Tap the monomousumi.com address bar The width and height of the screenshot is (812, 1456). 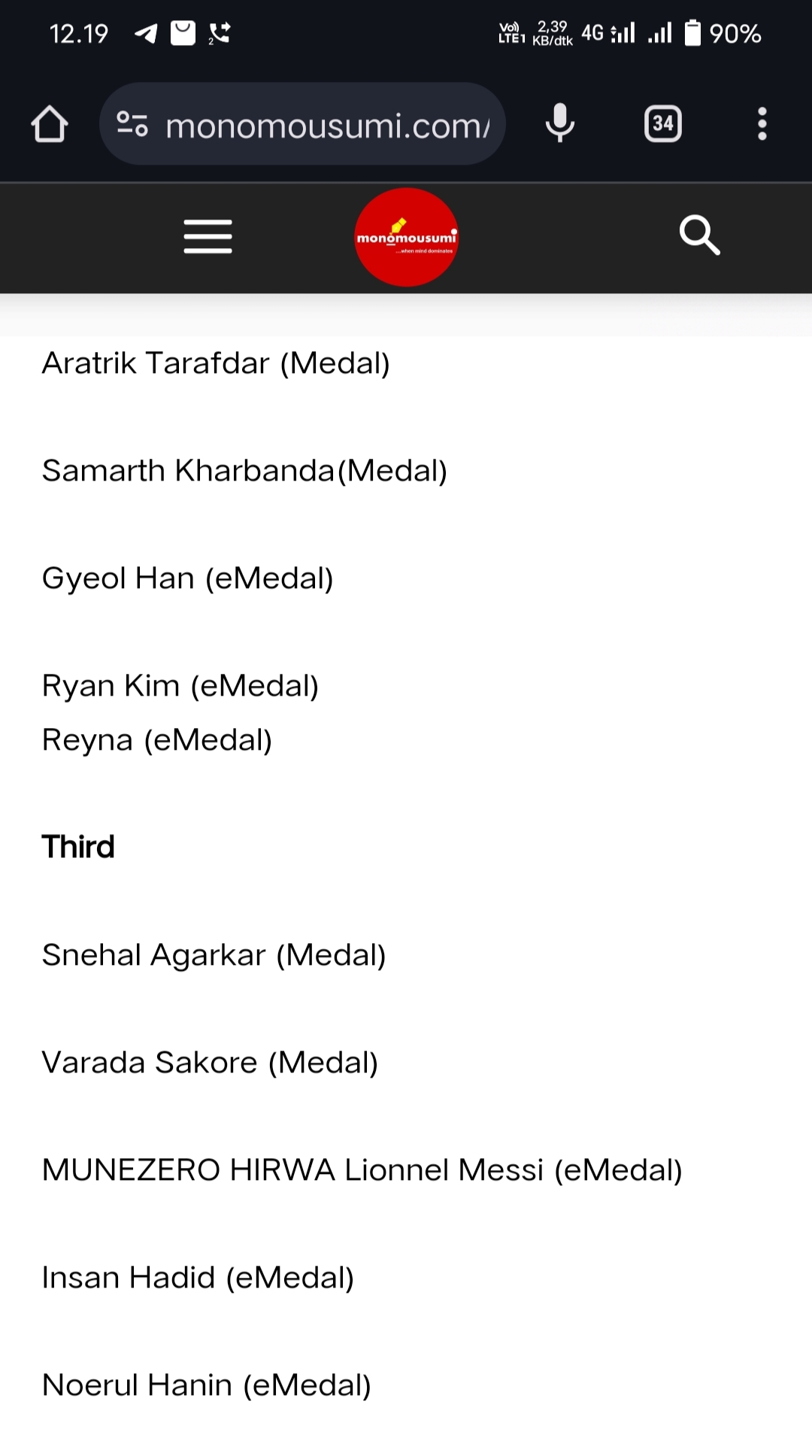327,126
